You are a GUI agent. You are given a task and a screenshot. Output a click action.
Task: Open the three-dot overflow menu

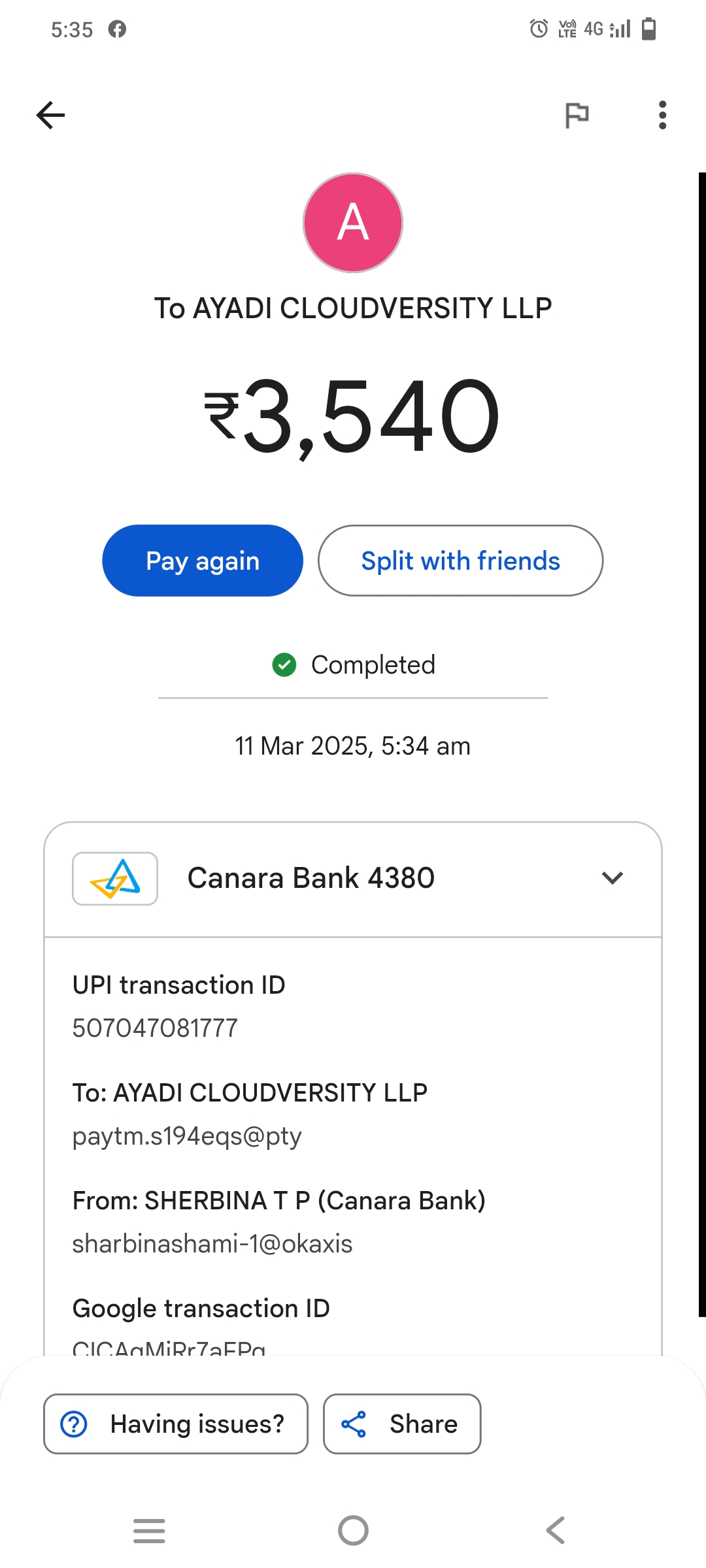(x=662, y=116)
